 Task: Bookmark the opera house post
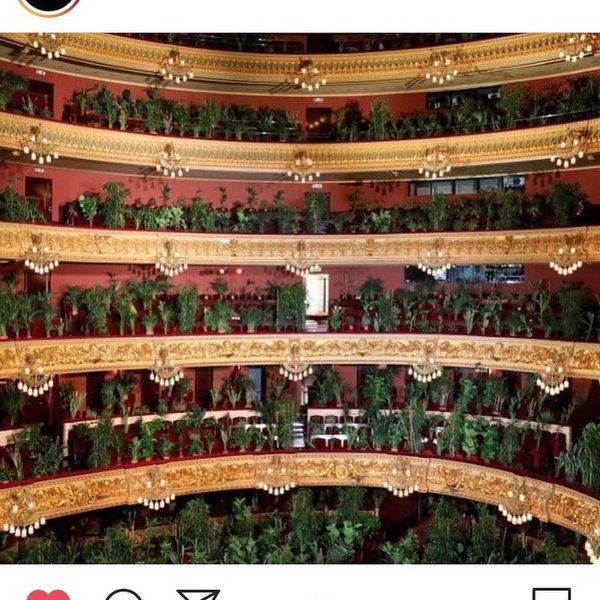(551, 595)
